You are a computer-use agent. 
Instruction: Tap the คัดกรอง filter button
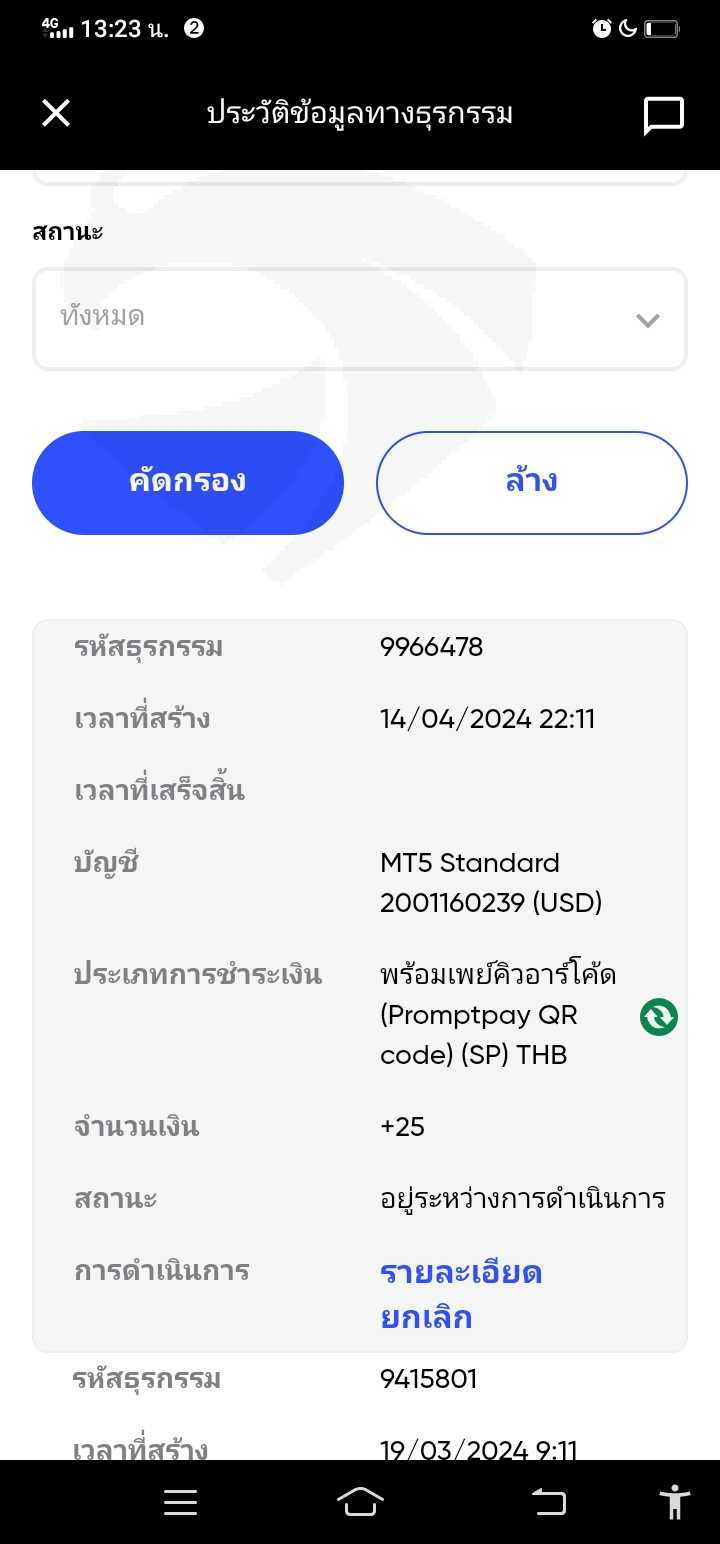point(188,482)
